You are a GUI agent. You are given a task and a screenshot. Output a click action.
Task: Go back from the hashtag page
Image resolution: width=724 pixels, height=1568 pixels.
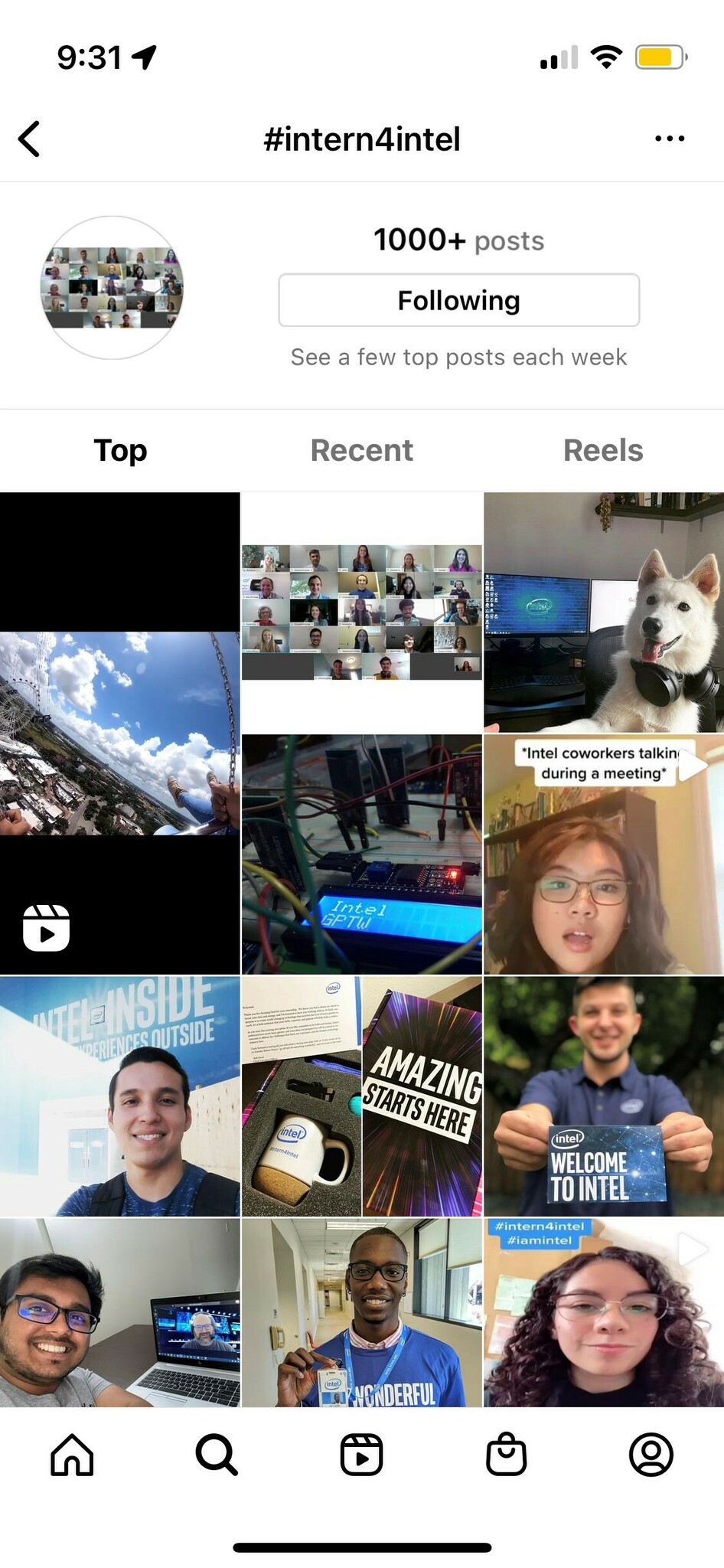[x=29, y=139]
